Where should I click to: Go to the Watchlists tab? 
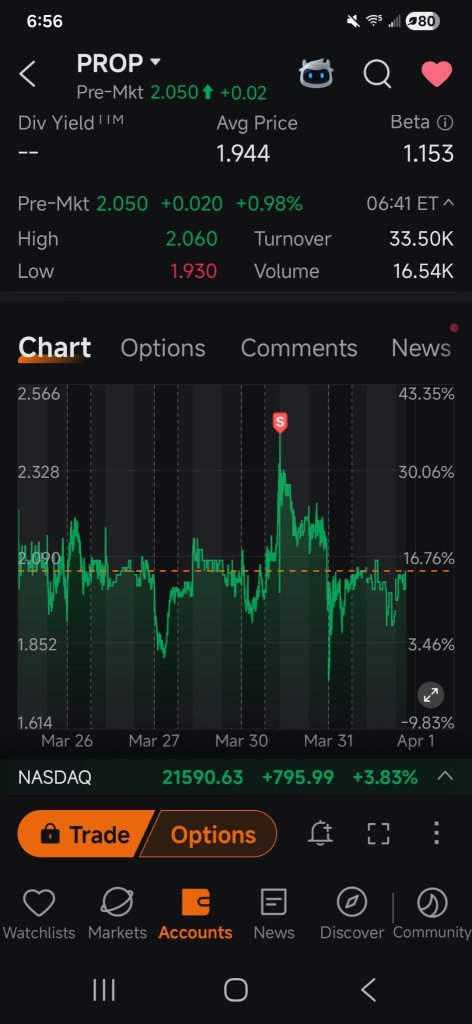click(x=39, y=914)
